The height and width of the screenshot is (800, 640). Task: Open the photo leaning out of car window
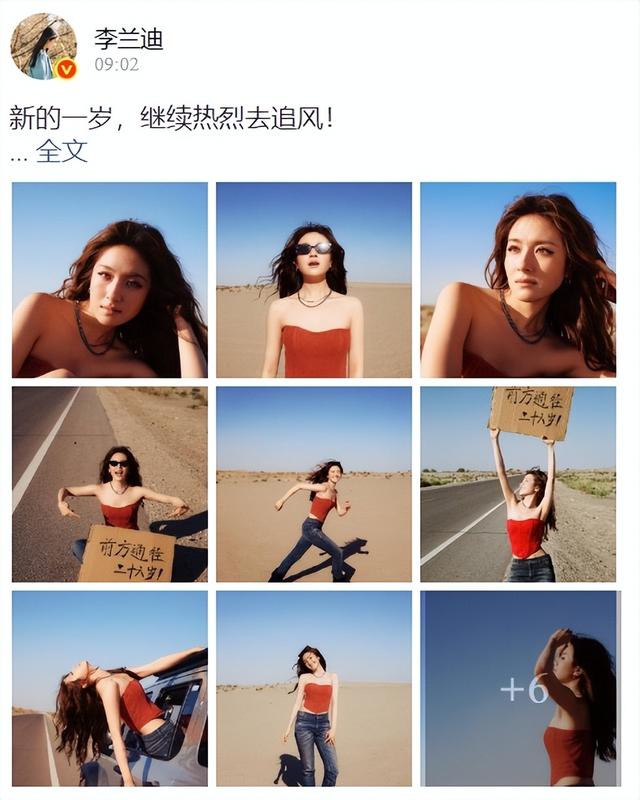coord(110,688)
